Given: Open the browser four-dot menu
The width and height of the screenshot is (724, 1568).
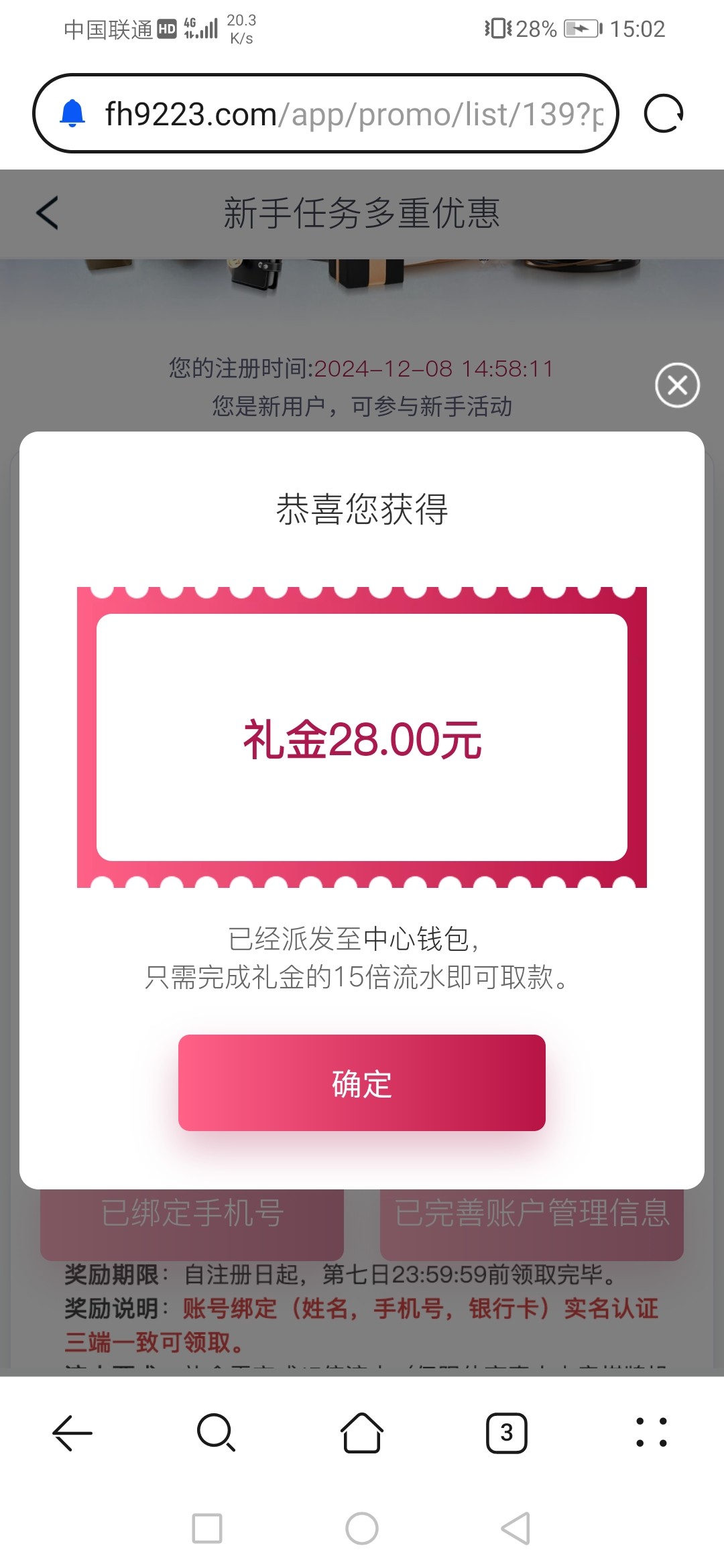Looking at the screenshot, I should click(x=651, y=1433).
